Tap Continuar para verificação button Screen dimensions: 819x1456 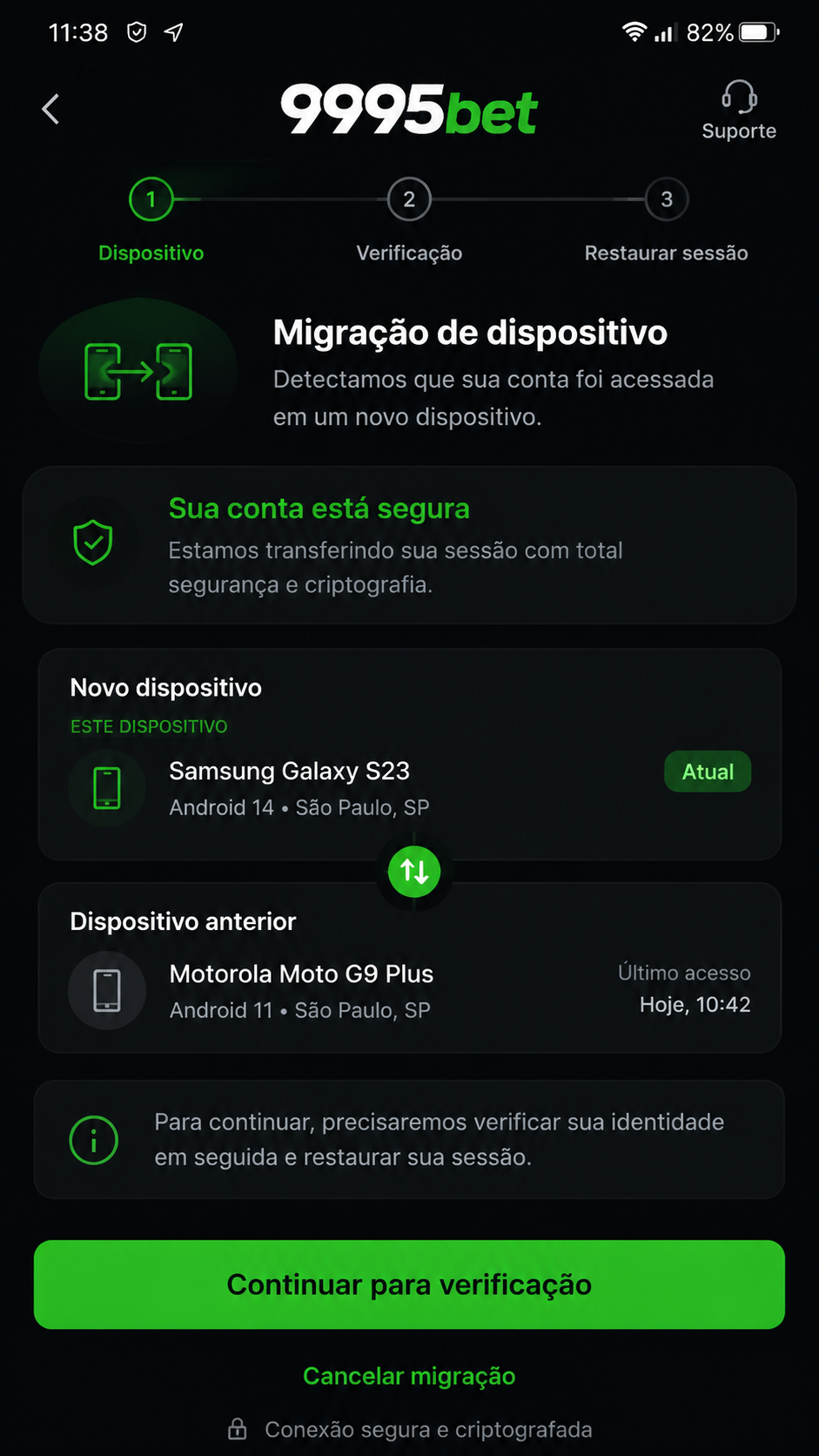pyautogui.click(x=409, y=1284)
